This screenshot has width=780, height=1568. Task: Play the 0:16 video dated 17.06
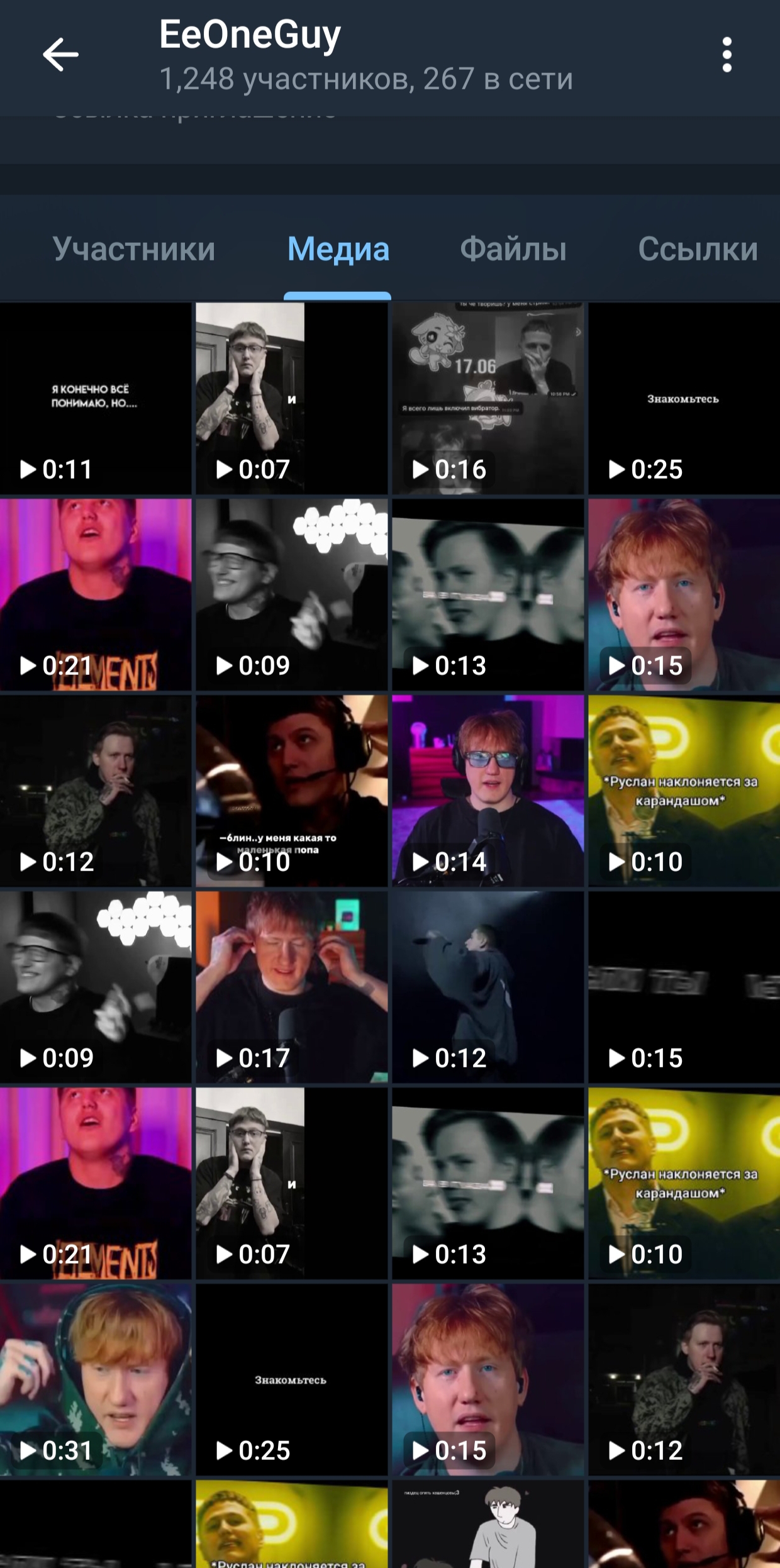click(x=487, y=398)
